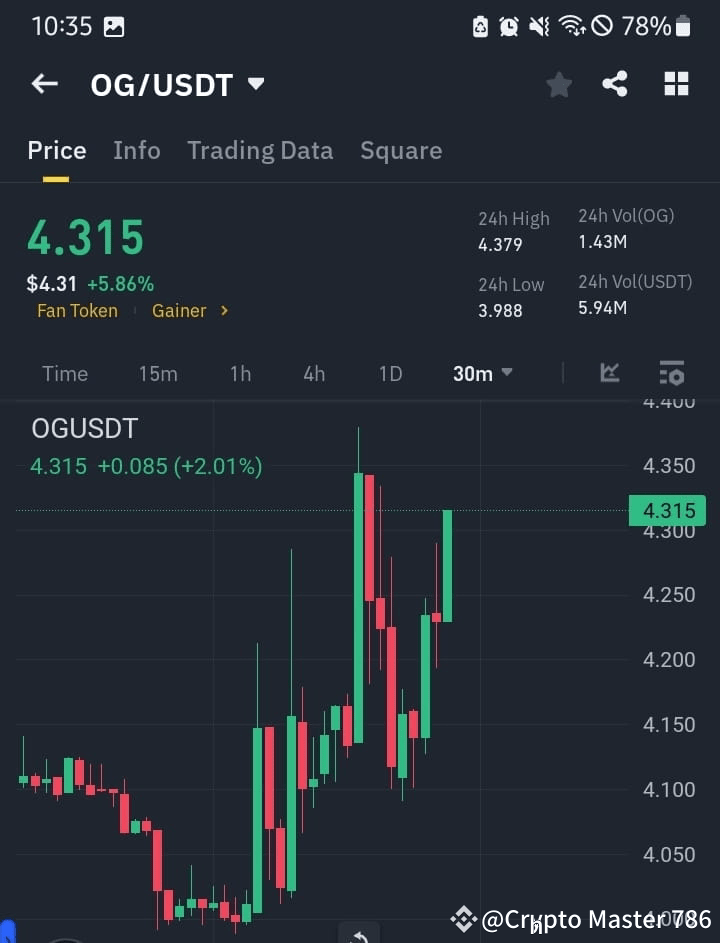720x943 pixels.
Task: Tap the alarm clock status bar icon
Action: coord(509,27)
